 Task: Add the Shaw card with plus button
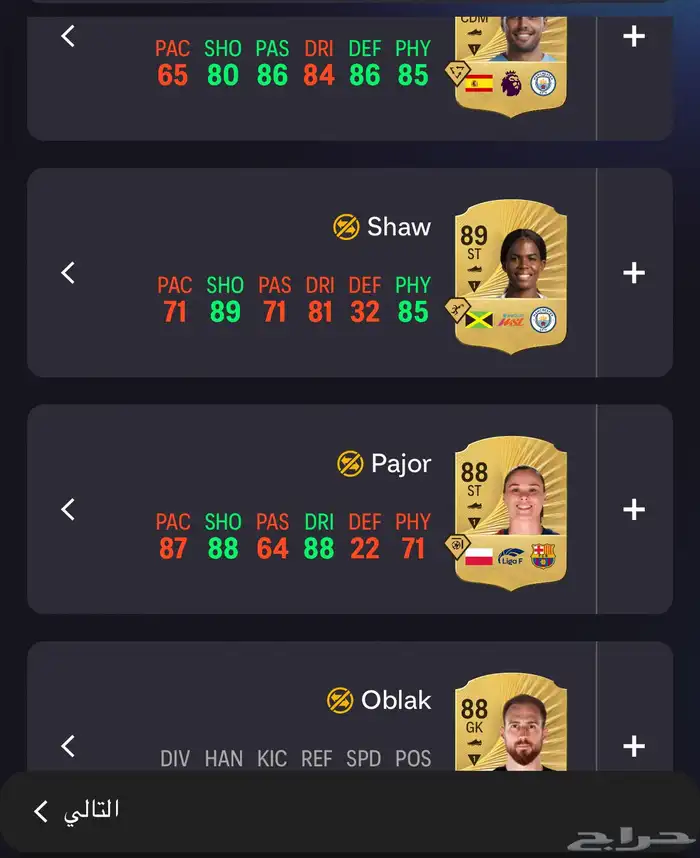pyautogui.click(x=634, y=273)
